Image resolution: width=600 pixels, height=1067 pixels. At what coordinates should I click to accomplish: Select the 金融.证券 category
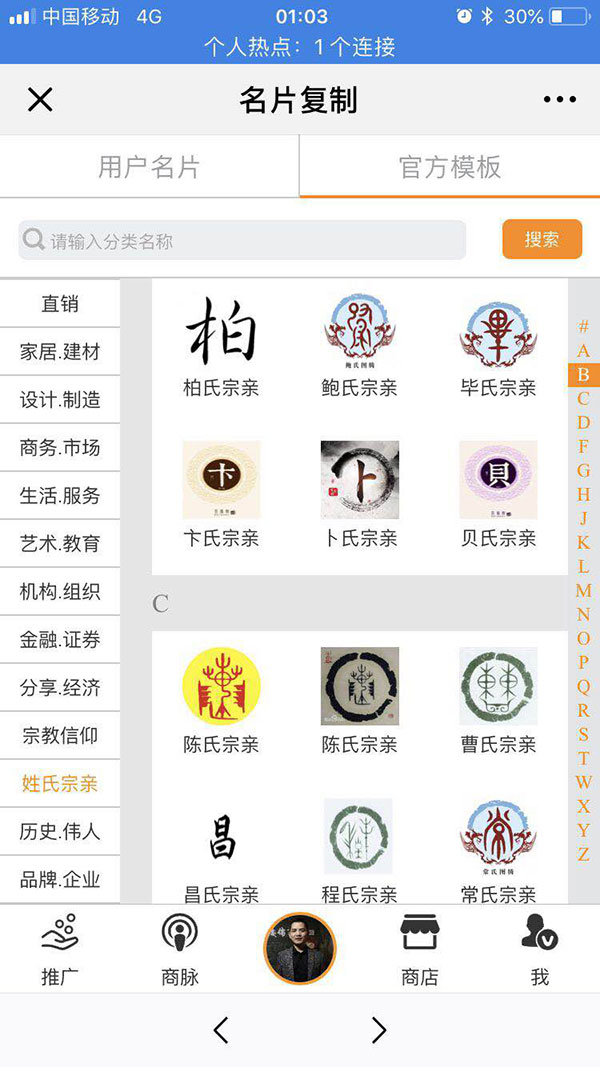(x=60, y=640)
